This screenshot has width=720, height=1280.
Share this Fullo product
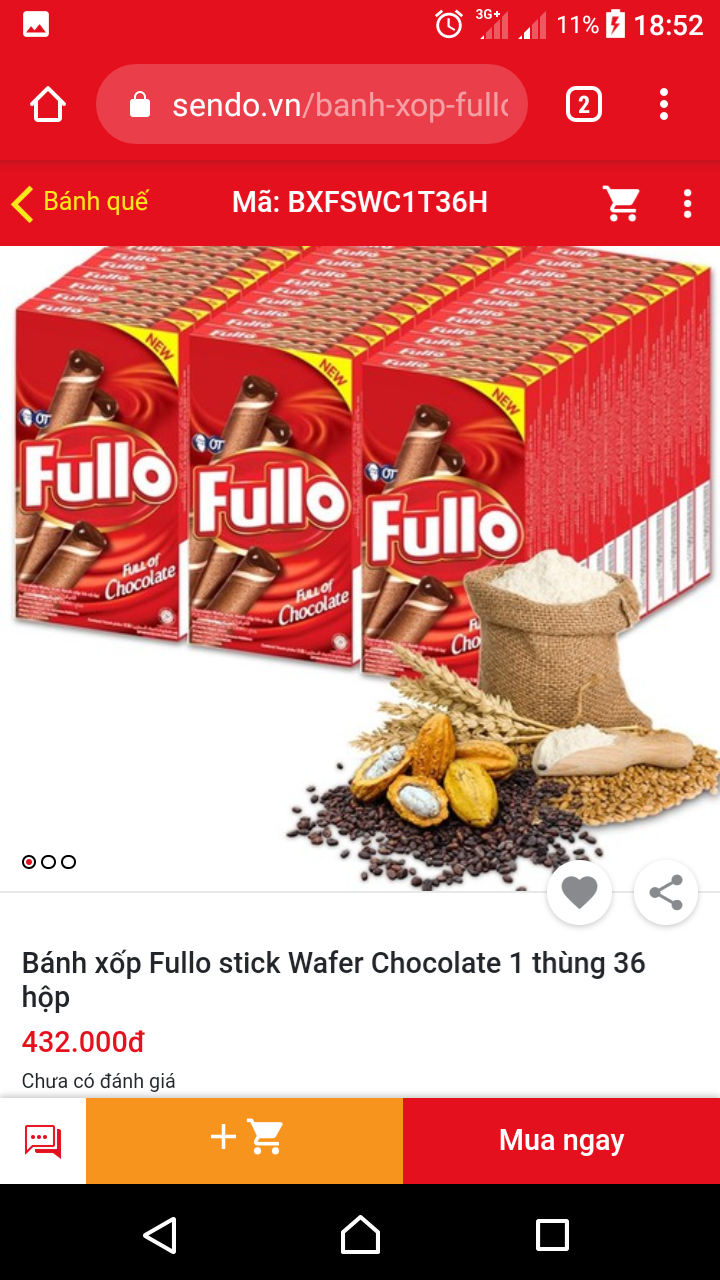666,892
